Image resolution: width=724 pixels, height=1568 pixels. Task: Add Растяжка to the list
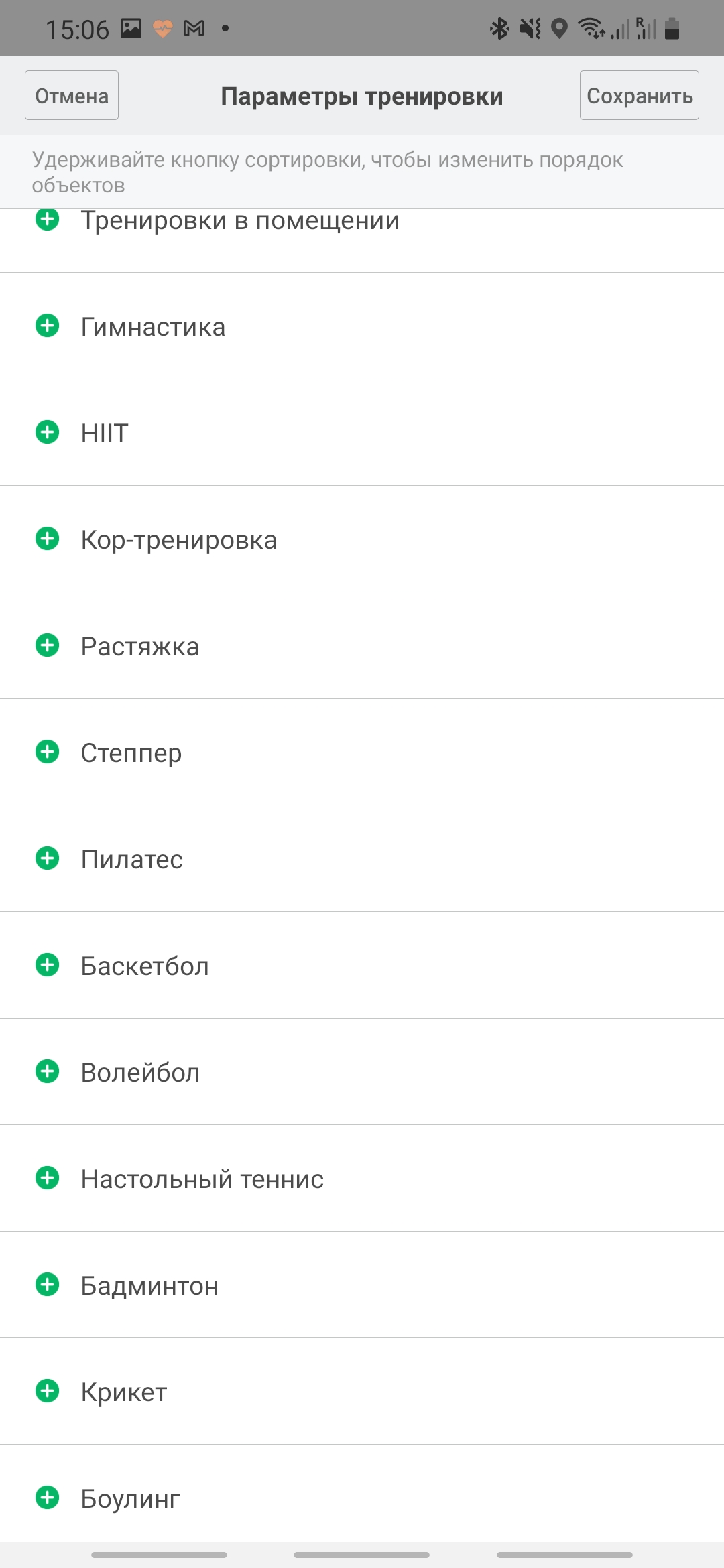tap(47, 645)
